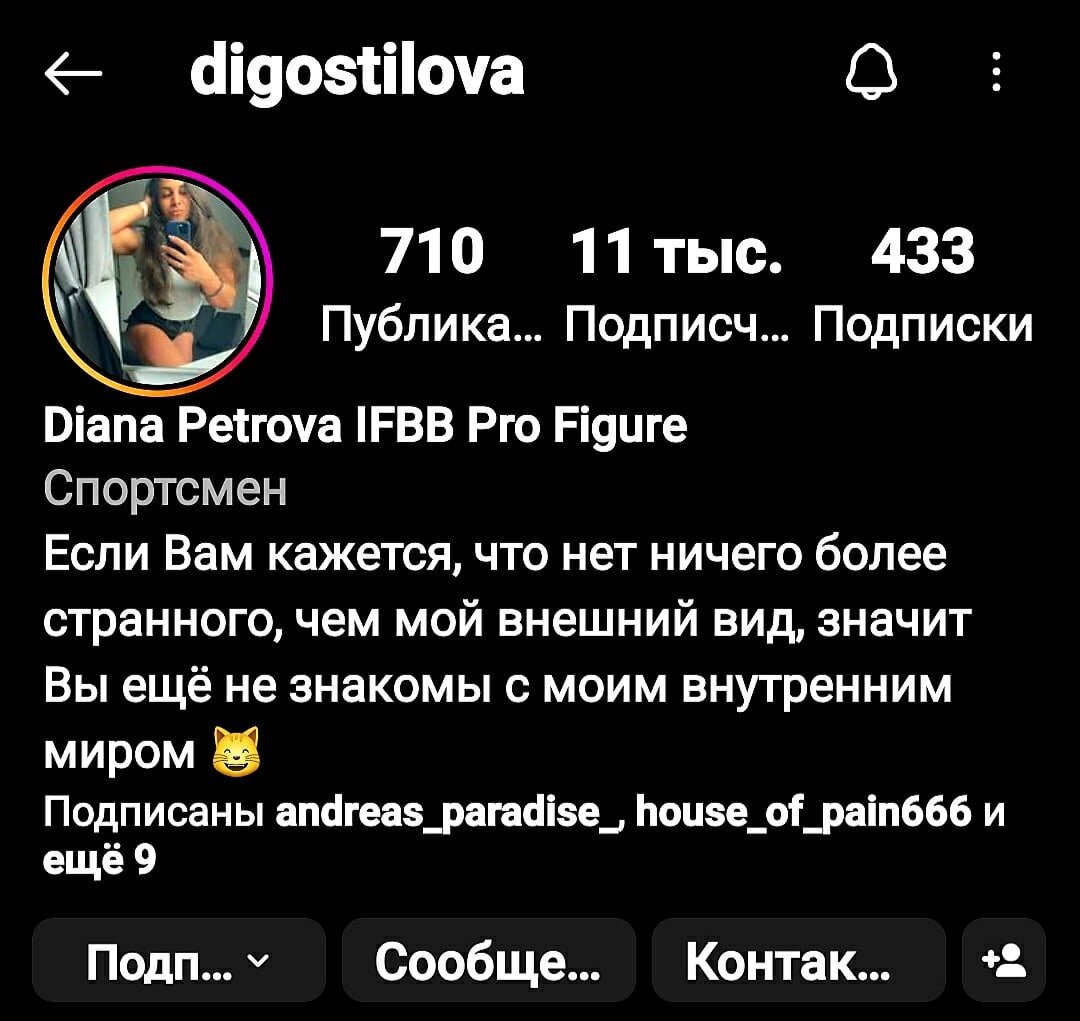Tap the Контак… contact button
The image size is (1080, 1021).
pyautogui.click(x=798, y=961)
